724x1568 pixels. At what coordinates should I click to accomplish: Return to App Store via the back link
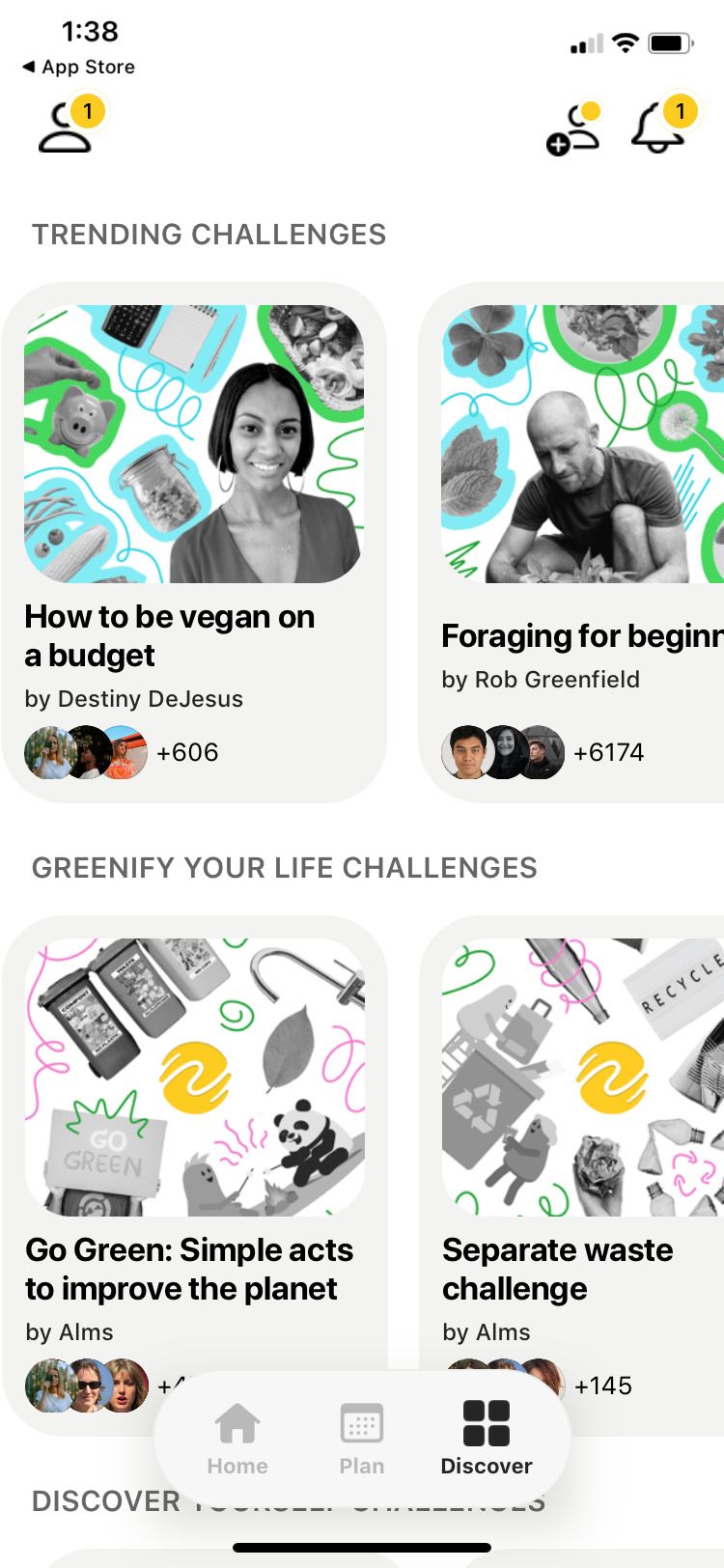(77, 67)
